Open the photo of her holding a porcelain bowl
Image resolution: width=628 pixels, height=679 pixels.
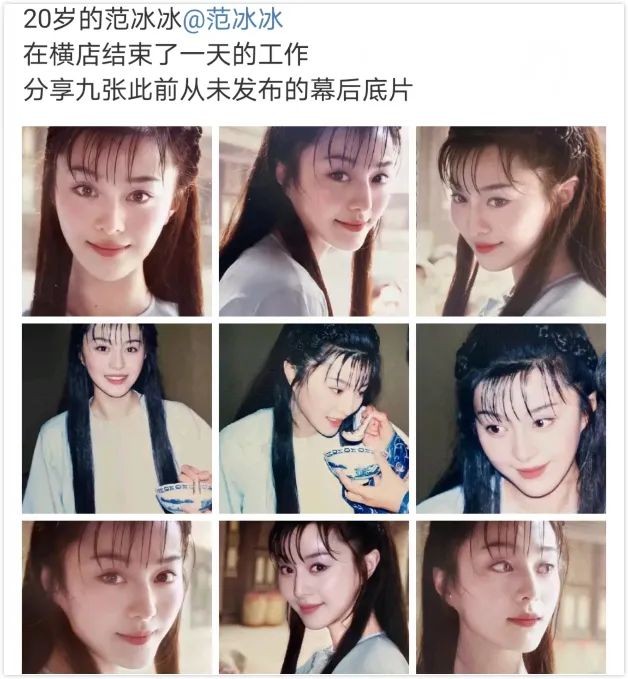[116, 418]
